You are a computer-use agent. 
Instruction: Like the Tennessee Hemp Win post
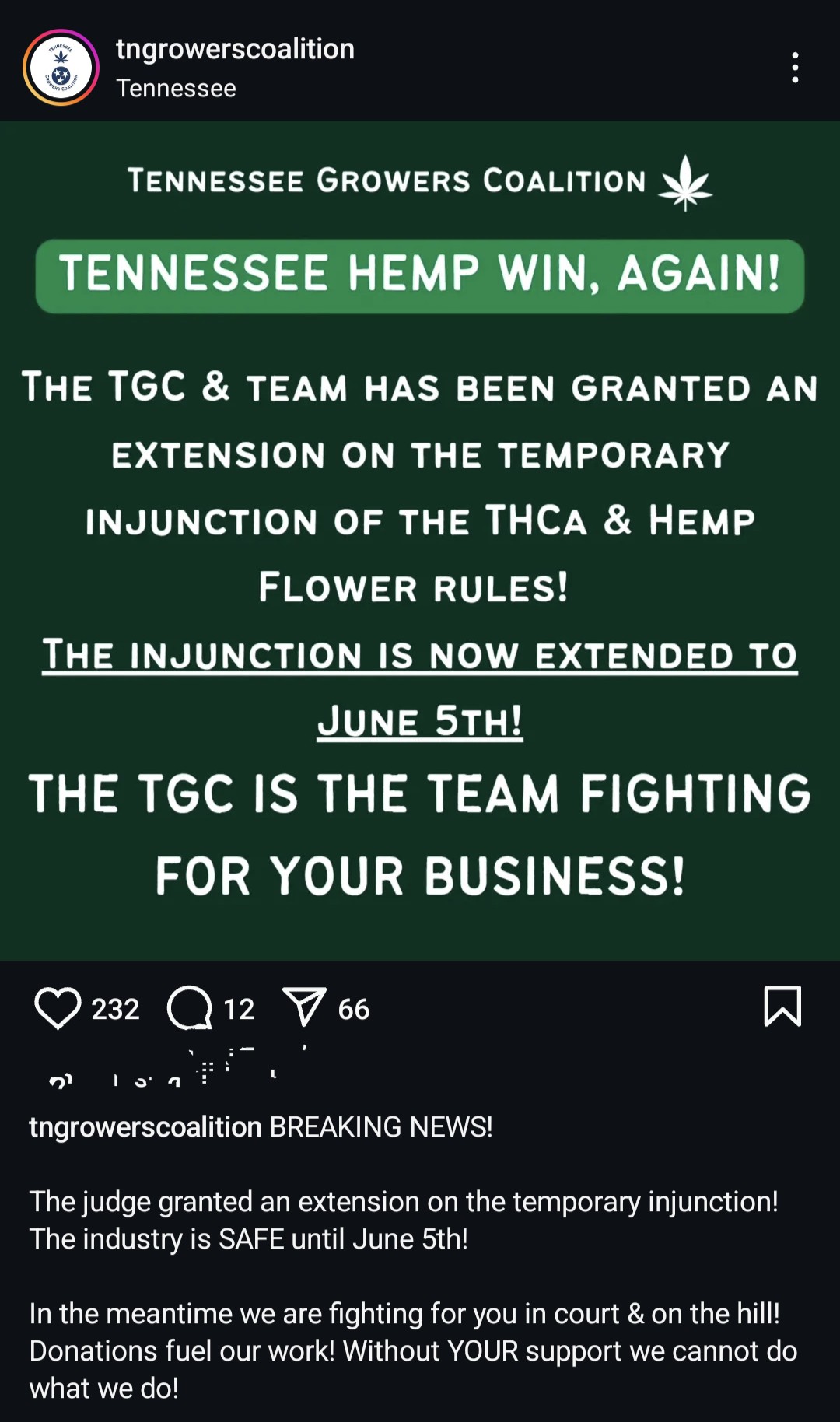(x=58, y=1008)
